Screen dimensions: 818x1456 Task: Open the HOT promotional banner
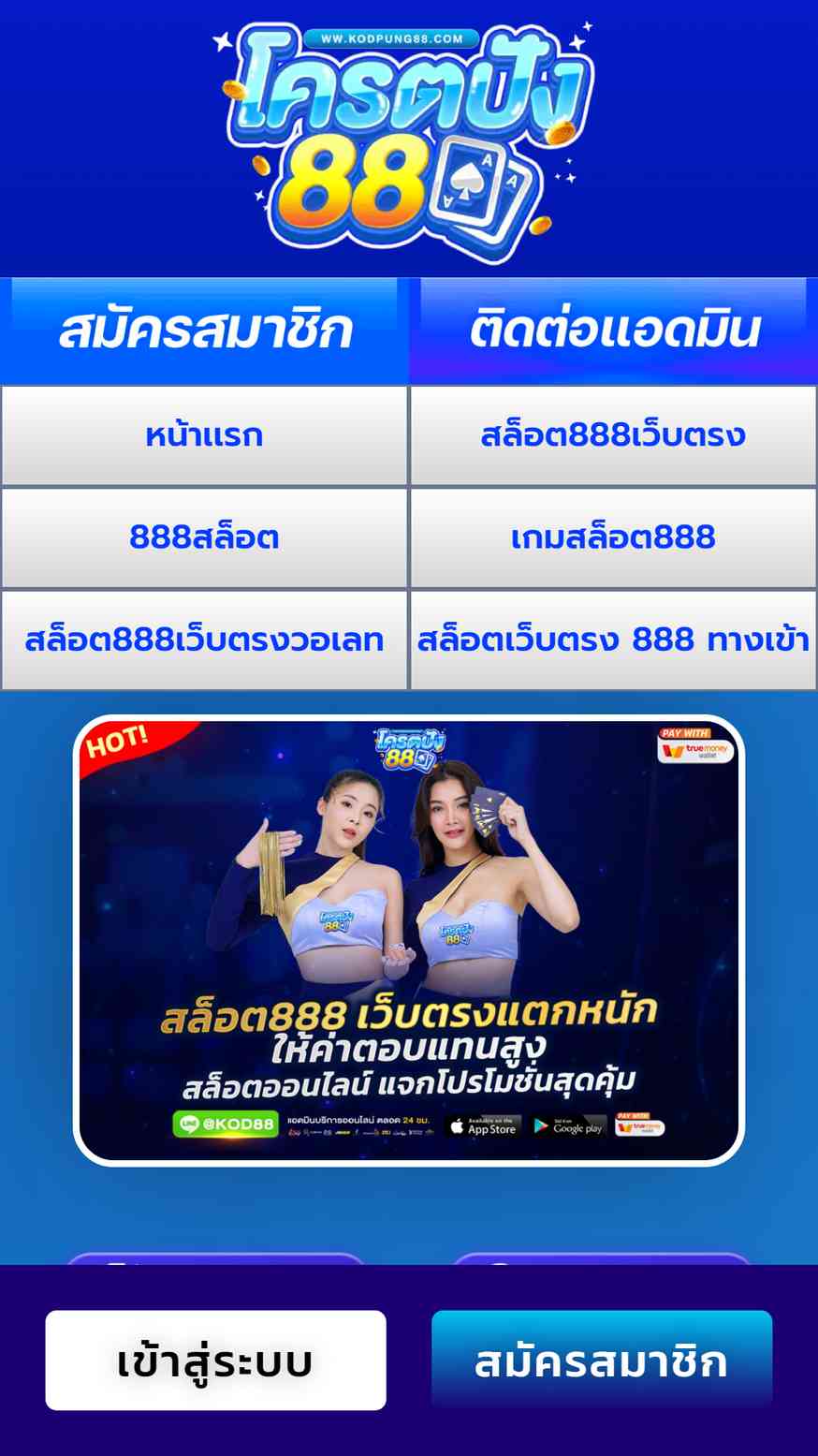click(409, 940)
